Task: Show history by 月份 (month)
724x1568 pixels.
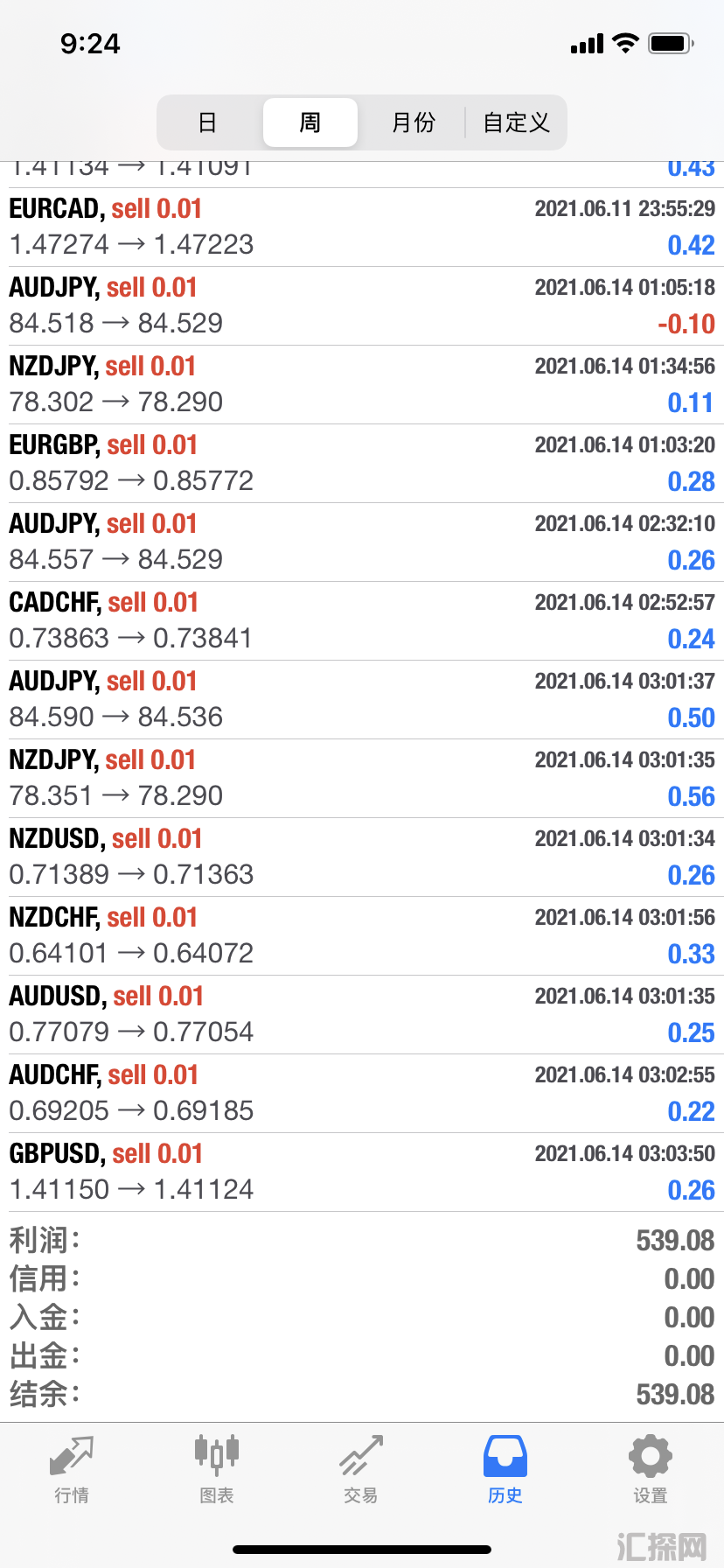Action: 413,122
